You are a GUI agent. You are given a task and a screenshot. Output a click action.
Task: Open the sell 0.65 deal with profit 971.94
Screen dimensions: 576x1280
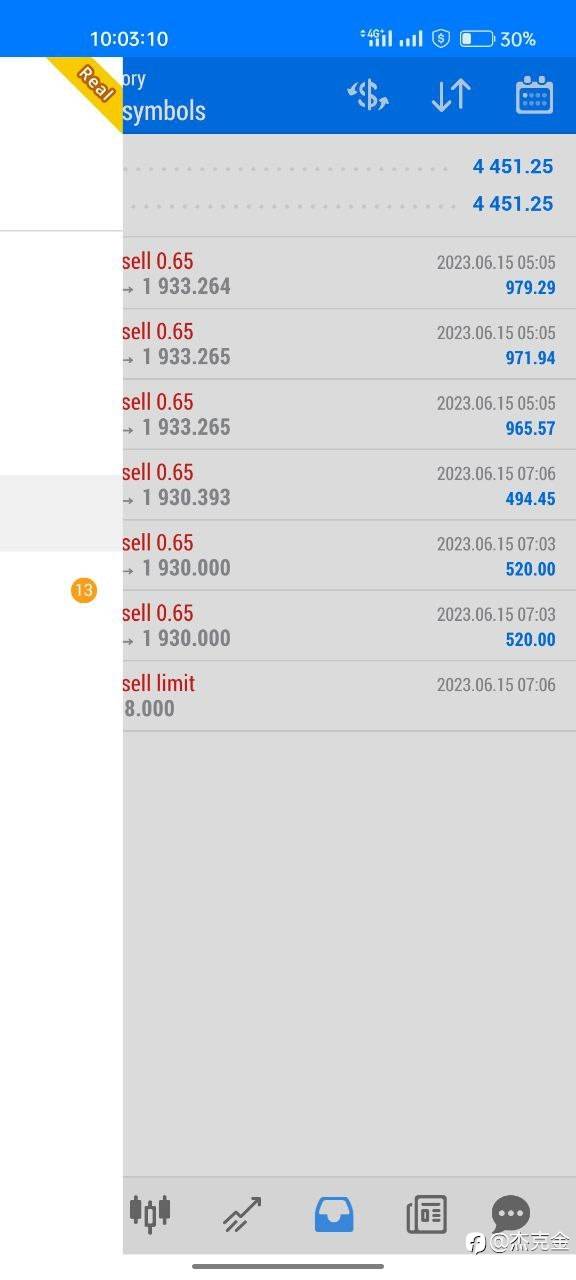349,344
